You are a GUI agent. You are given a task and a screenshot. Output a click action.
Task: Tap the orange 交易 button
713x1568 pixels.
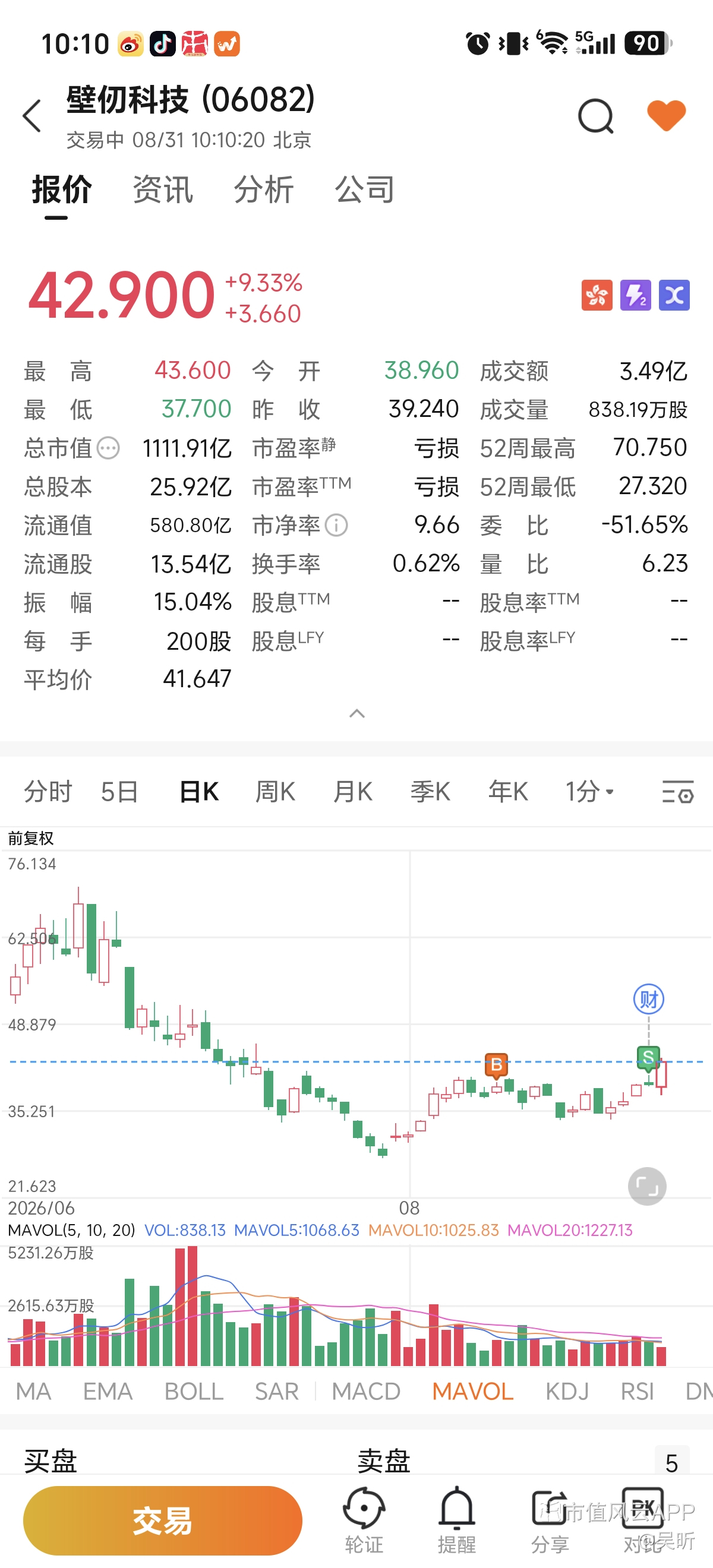tap(163, 1520)
